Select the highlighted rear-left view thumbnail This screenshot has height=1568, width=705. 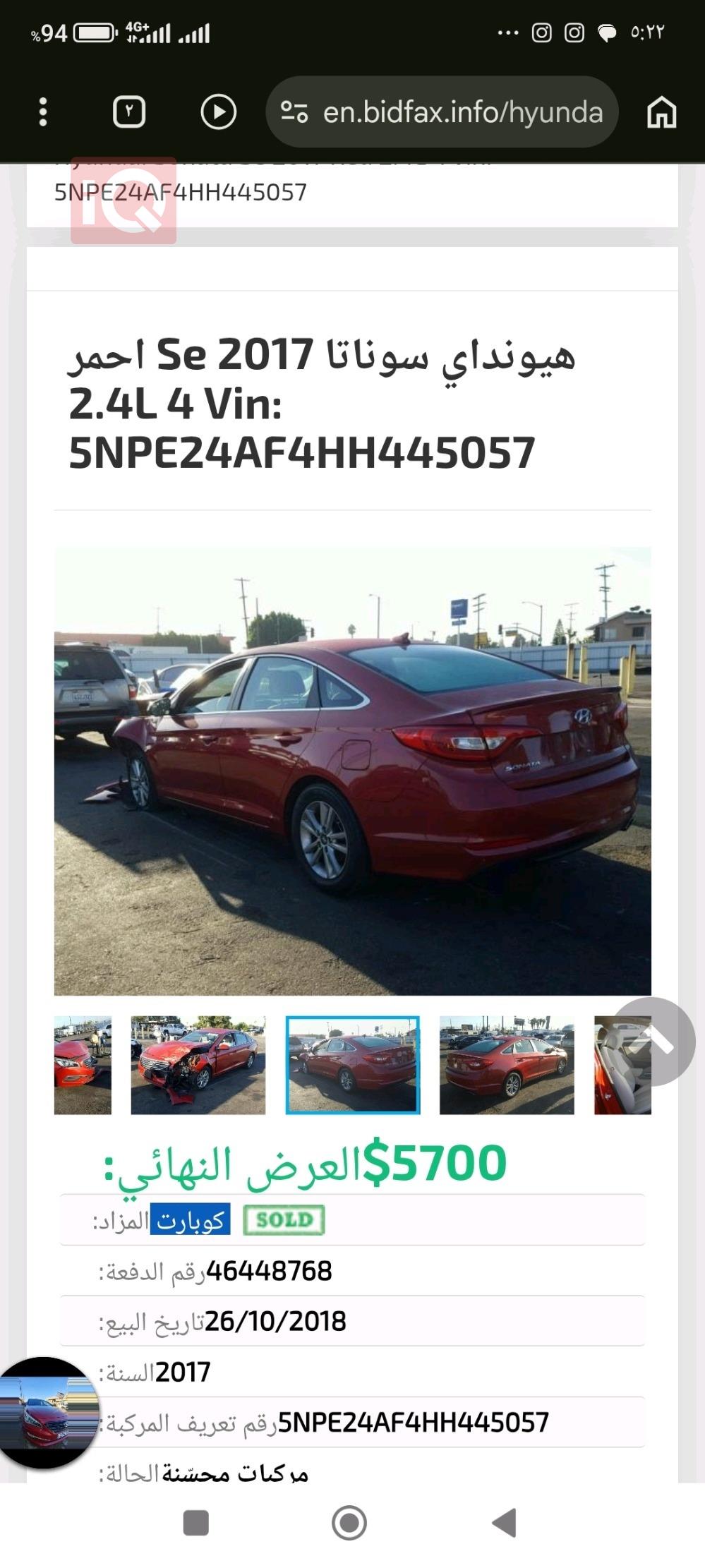point(352,1065)
